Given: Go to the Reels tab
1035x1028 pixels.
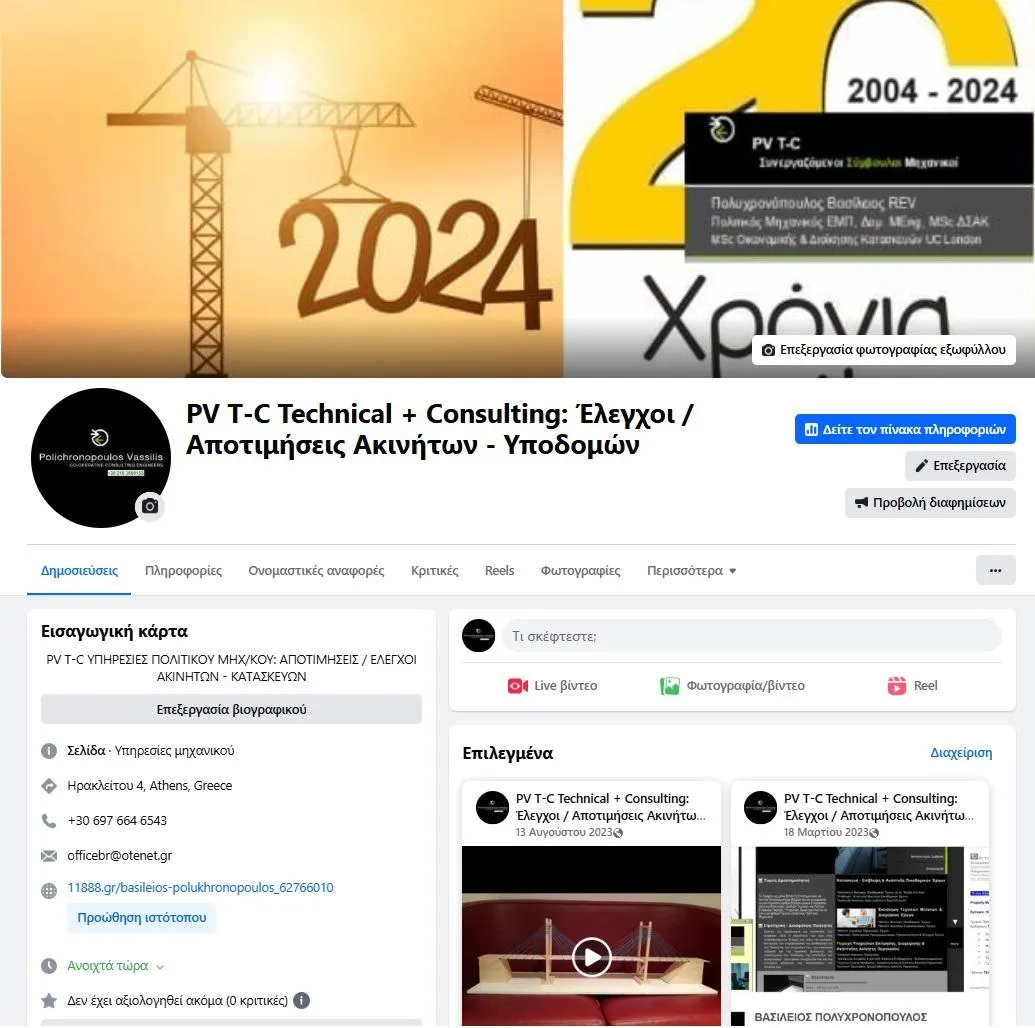Looking at the screenshot, I should (x=499, y=571).
